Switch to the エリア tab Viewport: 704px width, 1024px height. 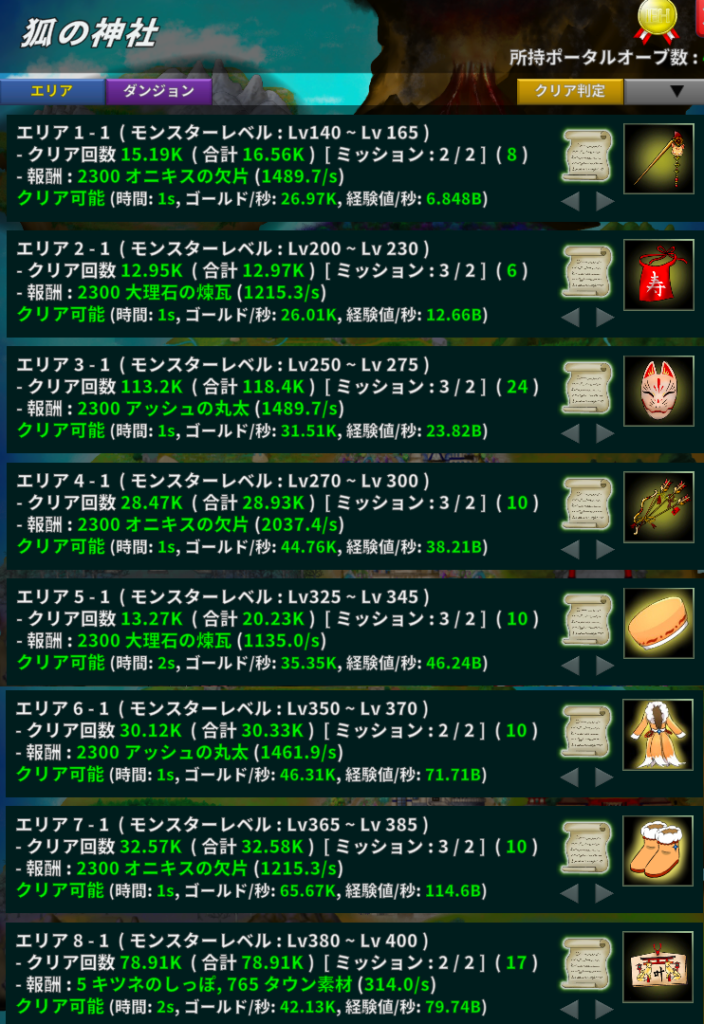pyautogui.click(x=52, y=92)
